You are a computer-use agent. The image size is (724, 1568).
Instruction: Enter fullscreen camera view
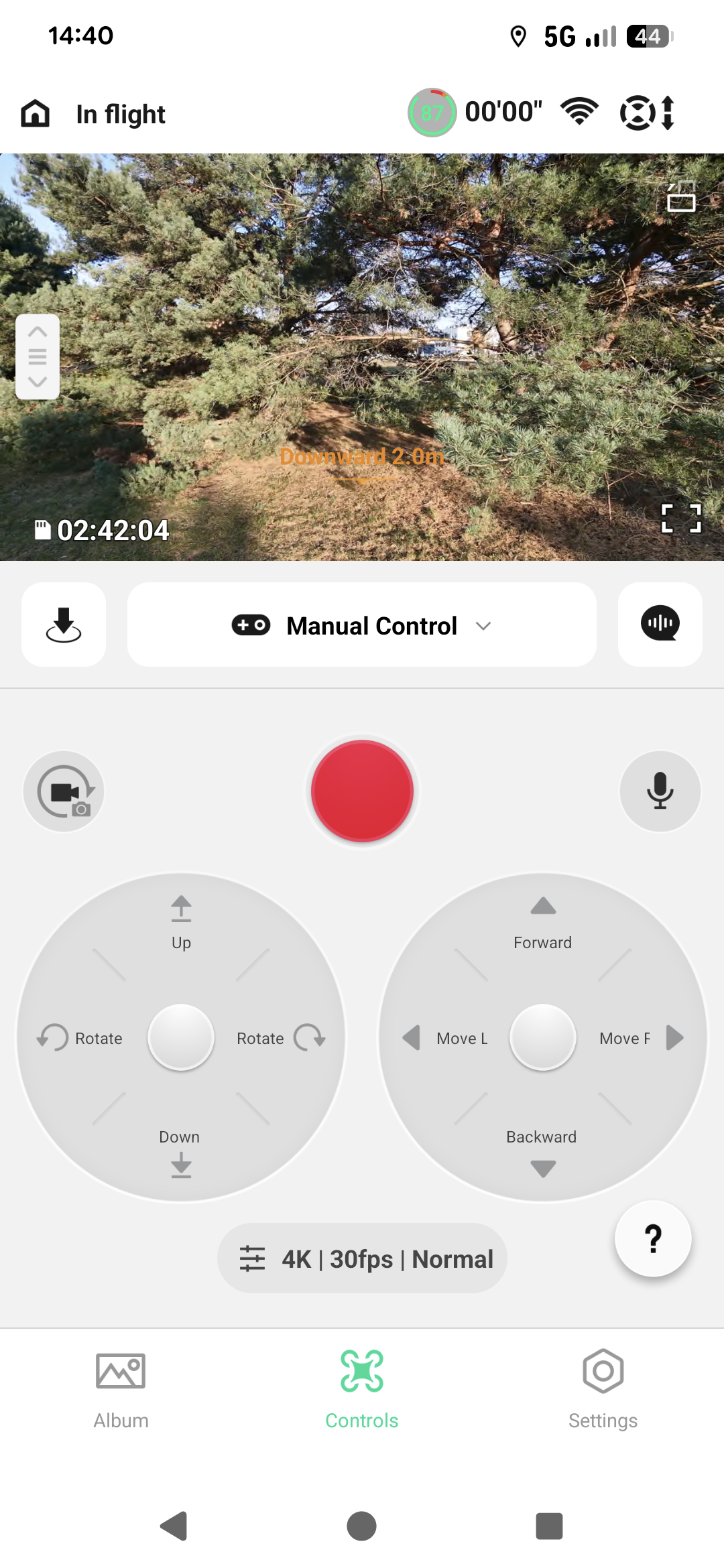[x=681, y=518]
